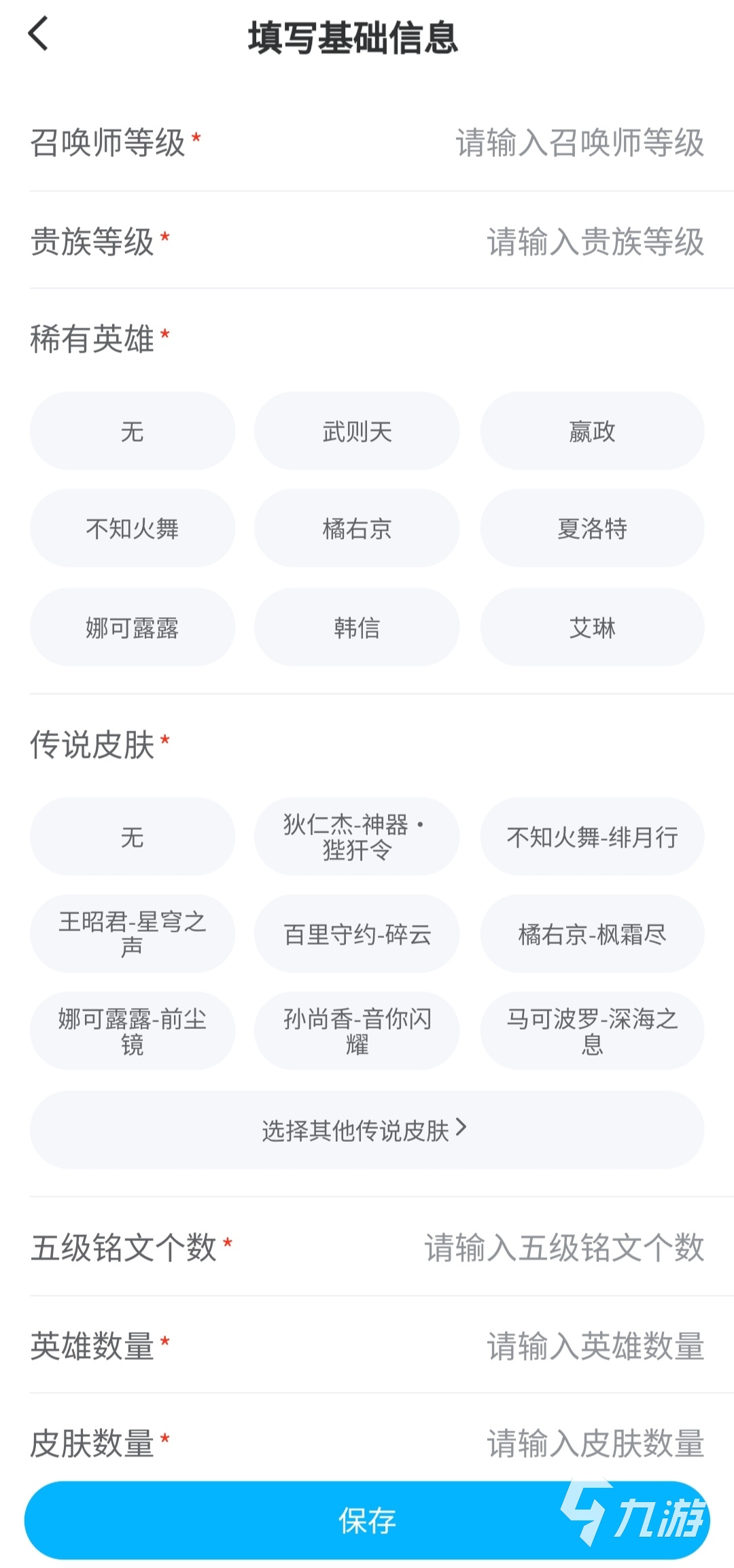Choose the 不知火舞-绯月行 skin chip
Image resolution: width=734 pixels, height=1568 pixels.
tap(591, 837)
